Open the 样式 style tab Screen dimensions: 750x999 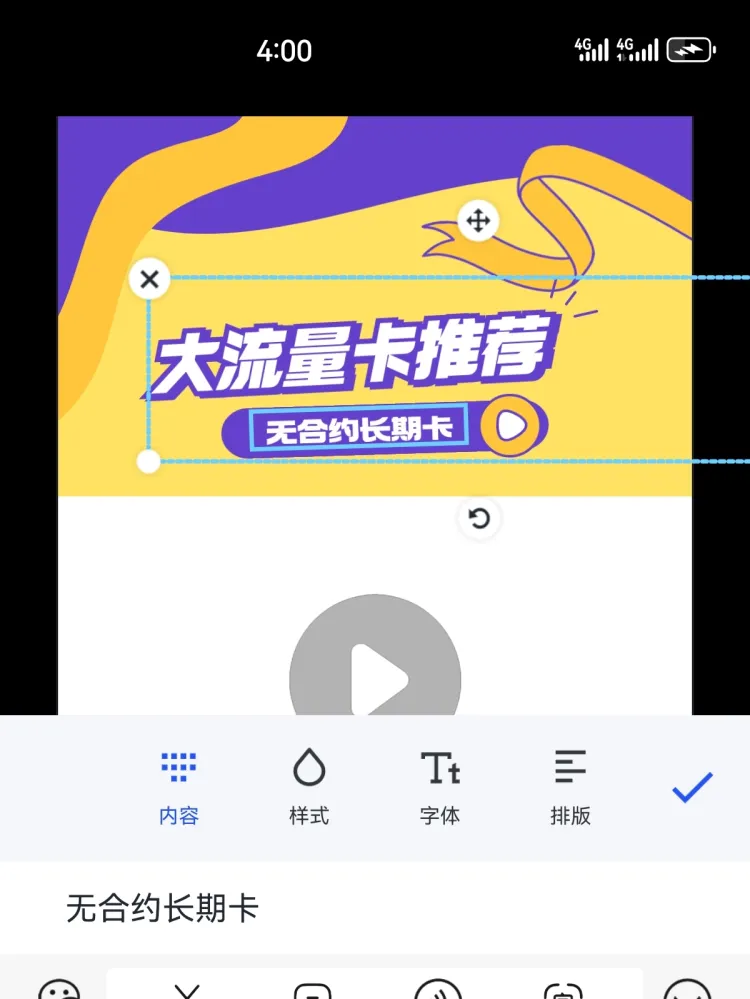click(309, 787)
